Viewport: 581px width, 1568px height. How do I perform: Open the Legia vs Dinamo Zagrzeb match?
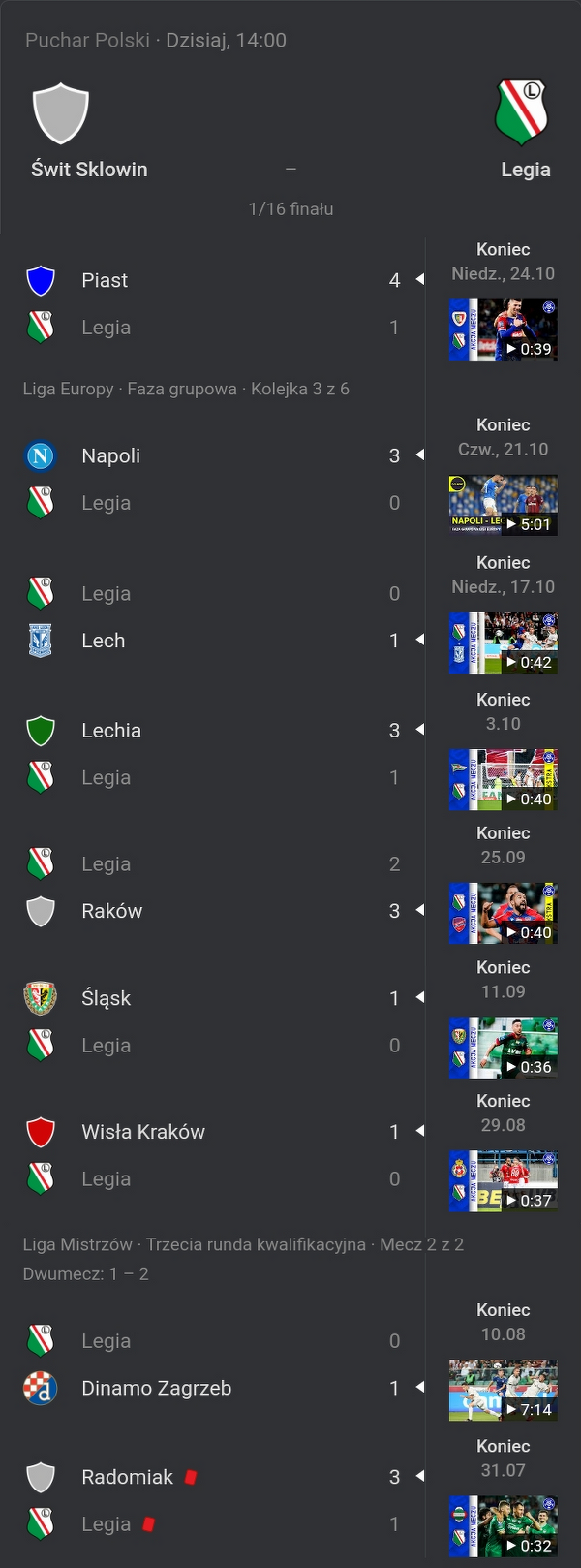tap(213, 1364)
